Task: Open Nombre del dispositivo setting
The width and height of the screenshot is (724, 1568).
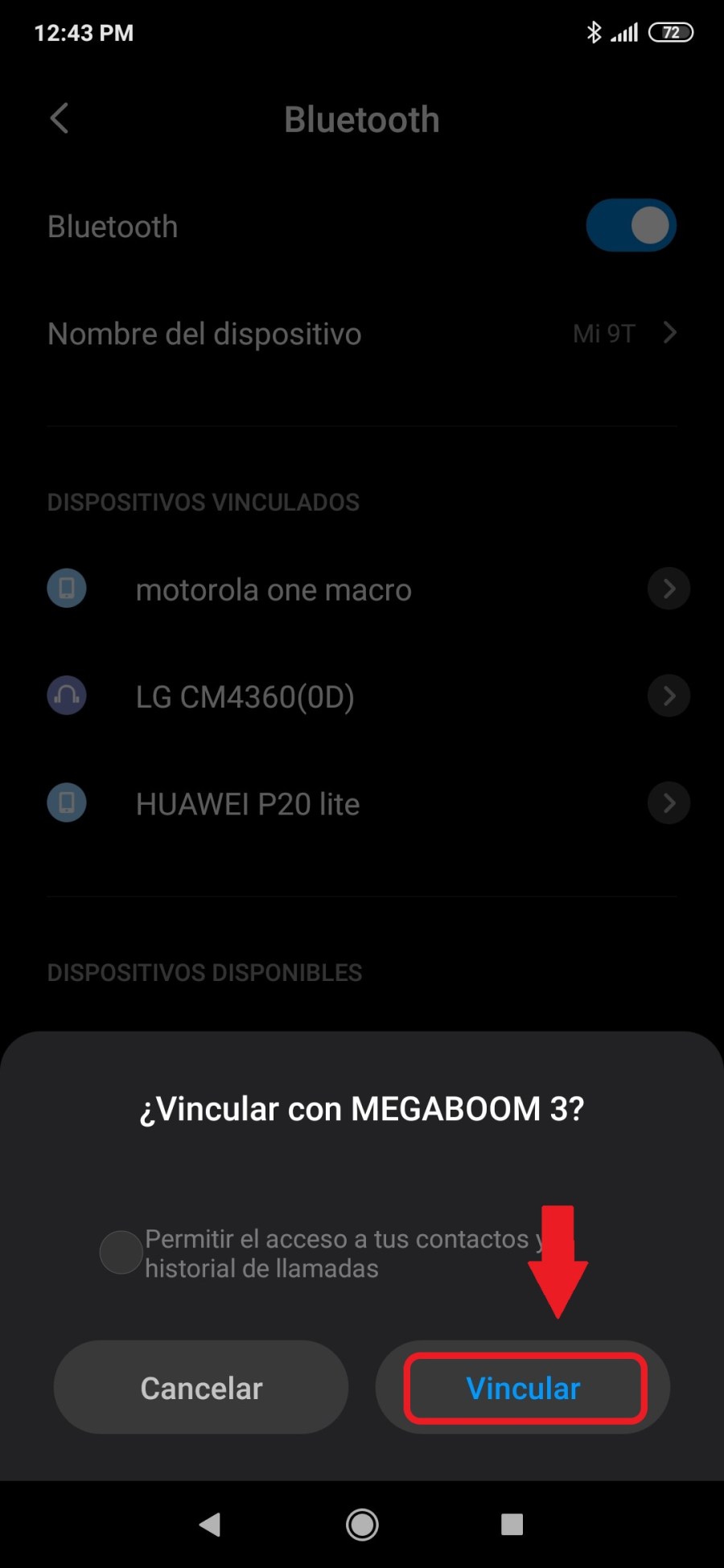Action: point(362,334)
